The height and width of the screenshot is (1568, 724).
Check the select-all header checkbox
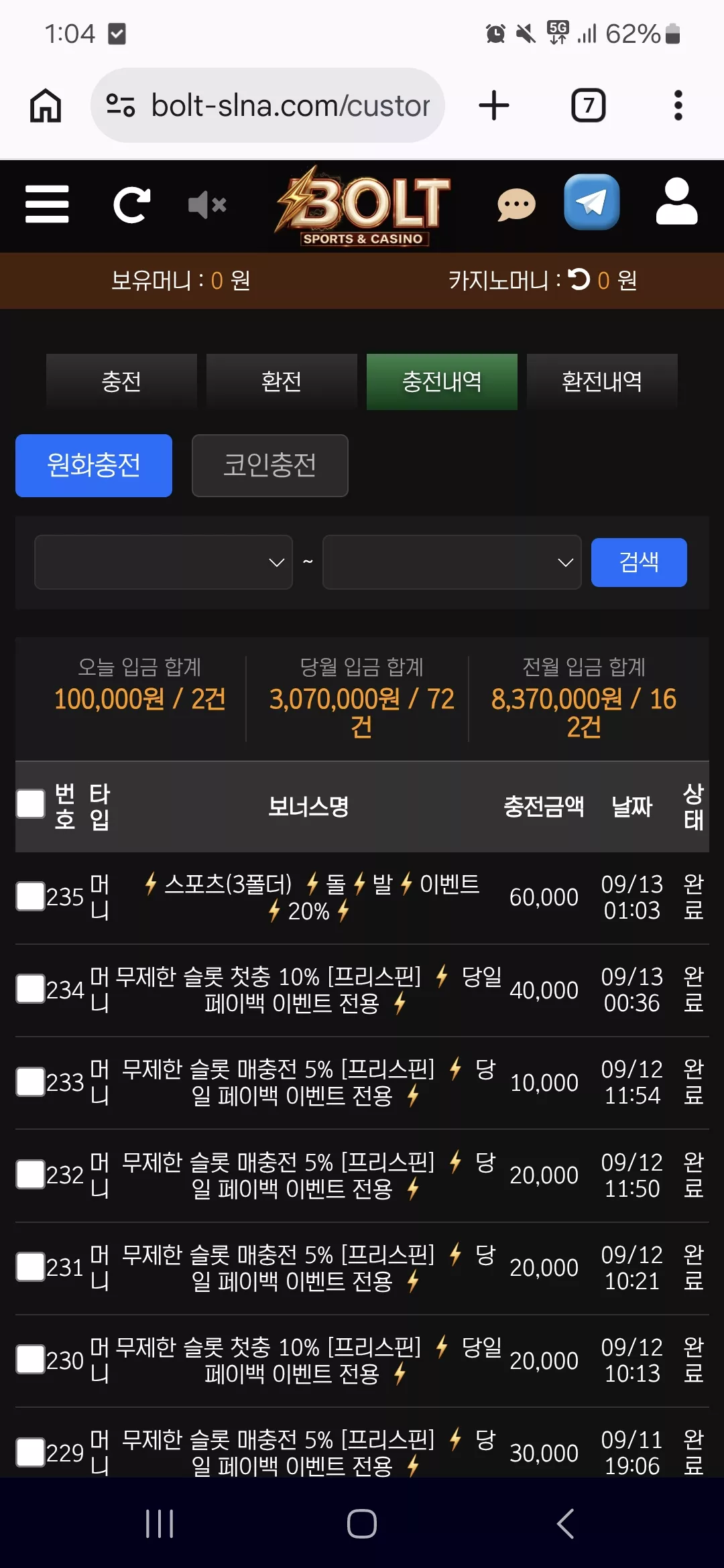[x=30, y=803]
